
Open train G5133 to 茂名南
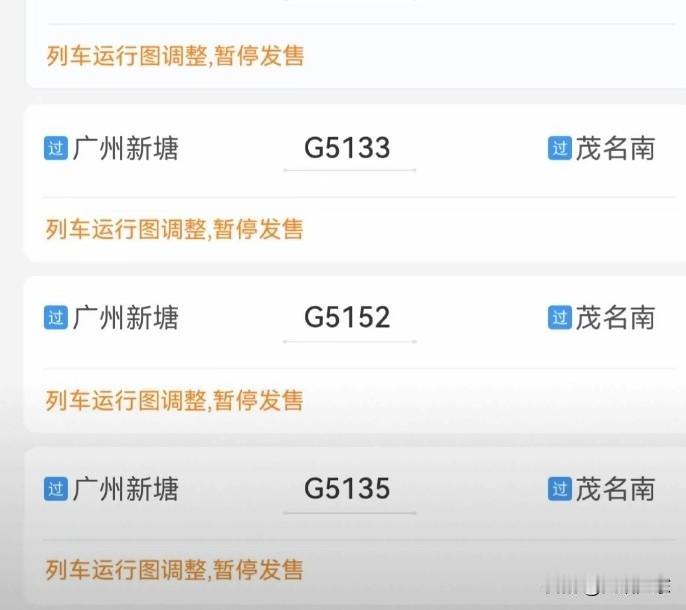(347, 149)
